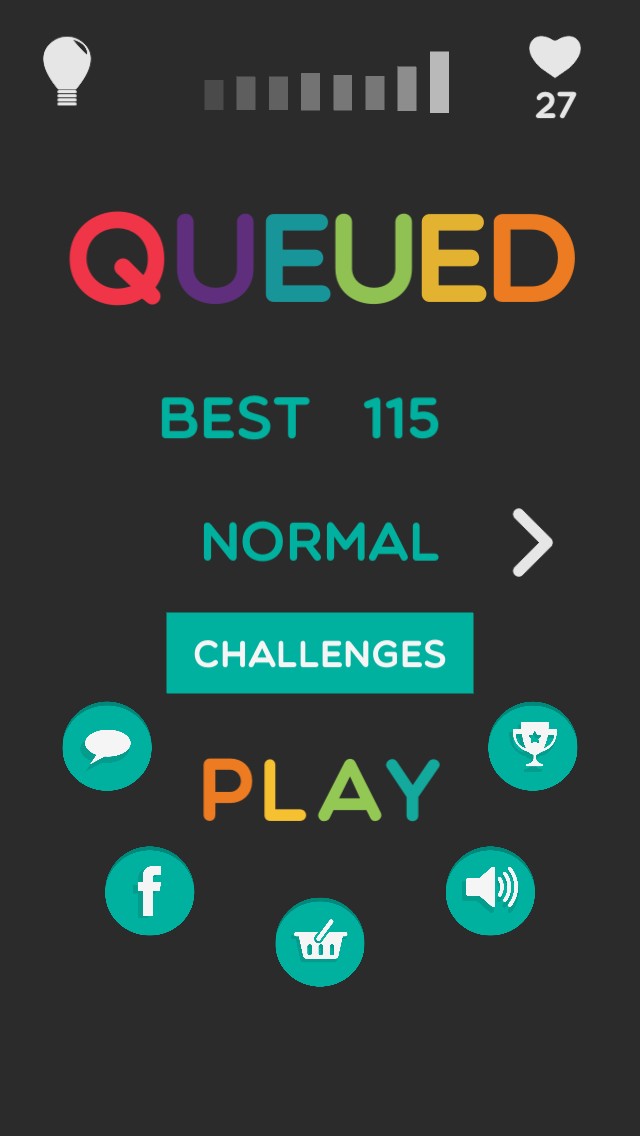Viewport: 640px width, 1136px height.
Task: Open the Facebook page
Action: pos(150,891)
